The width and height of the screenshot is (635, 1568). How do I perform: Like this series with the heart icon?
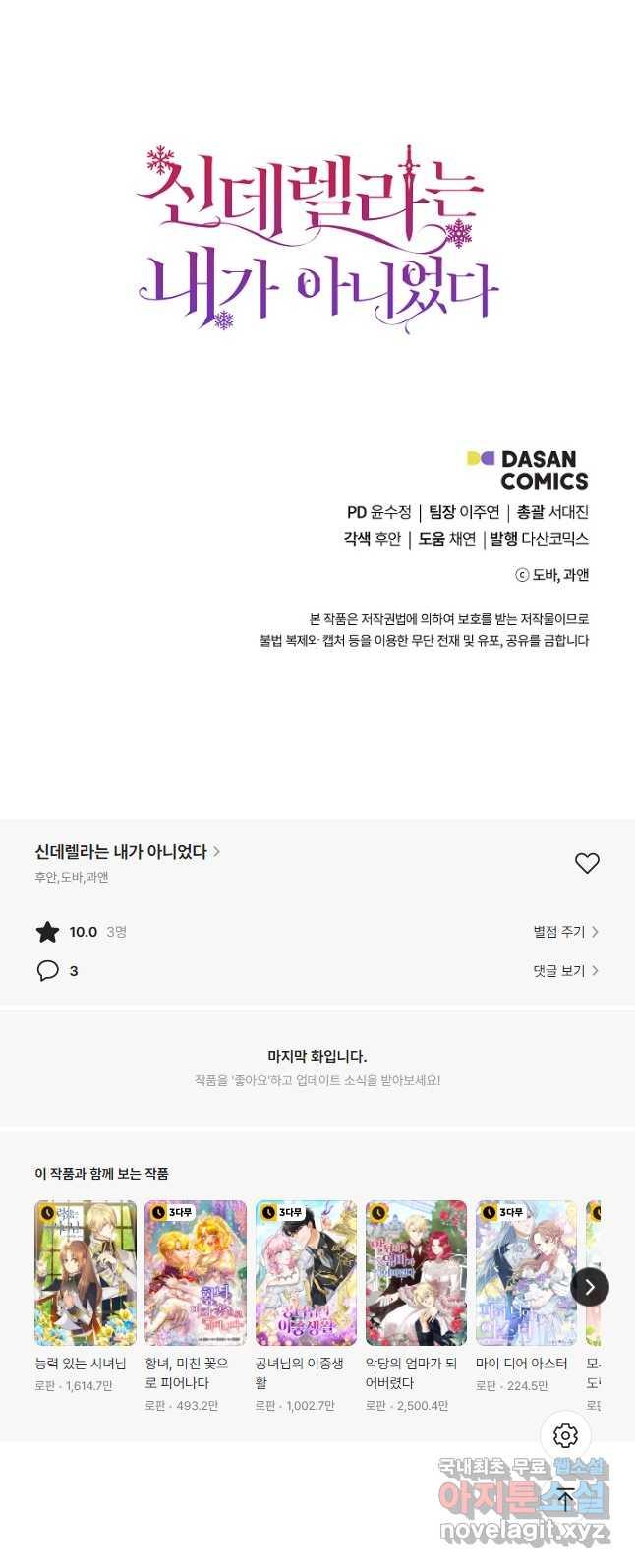point(587,863)
